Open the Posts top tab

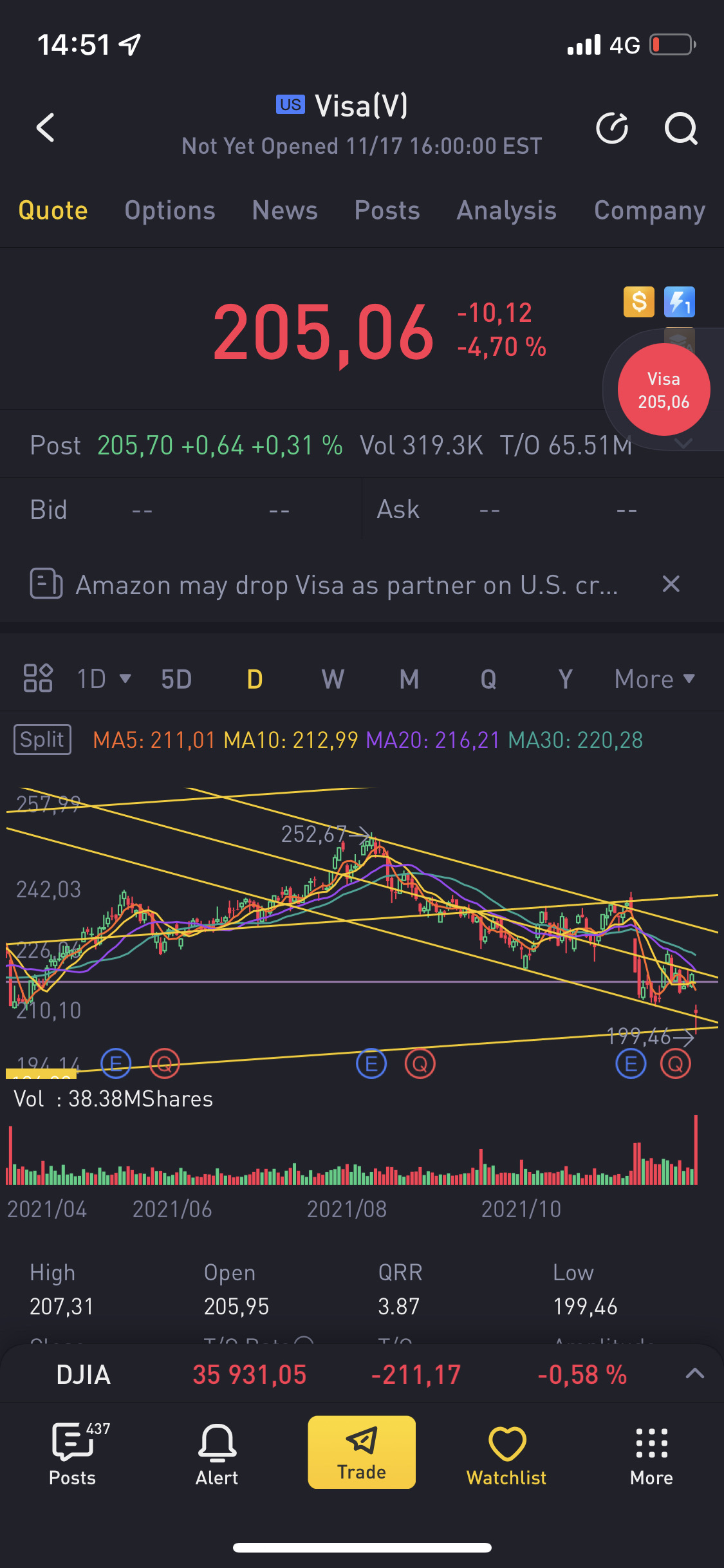[387, 210]
